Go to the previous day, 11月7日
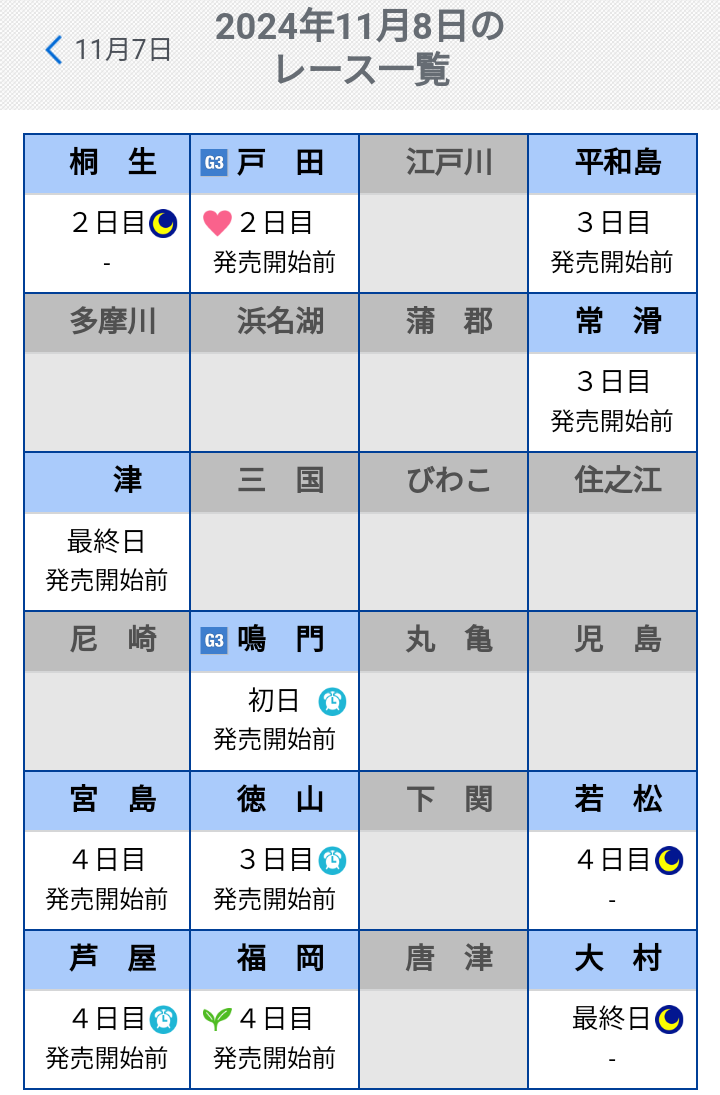720x1095 pixels. [x=108, y=50]
